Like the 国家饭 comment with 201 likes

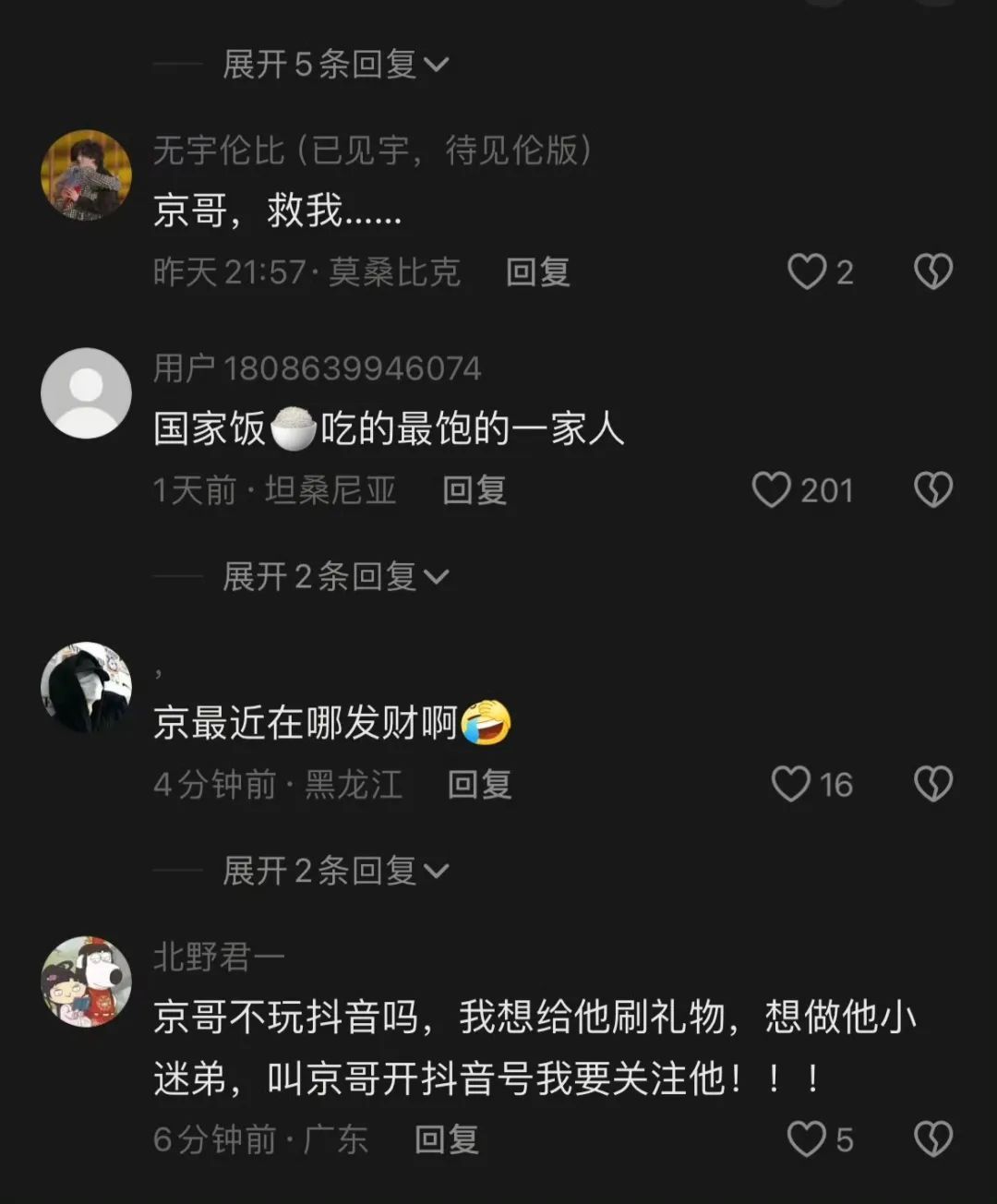coord(772,490)
